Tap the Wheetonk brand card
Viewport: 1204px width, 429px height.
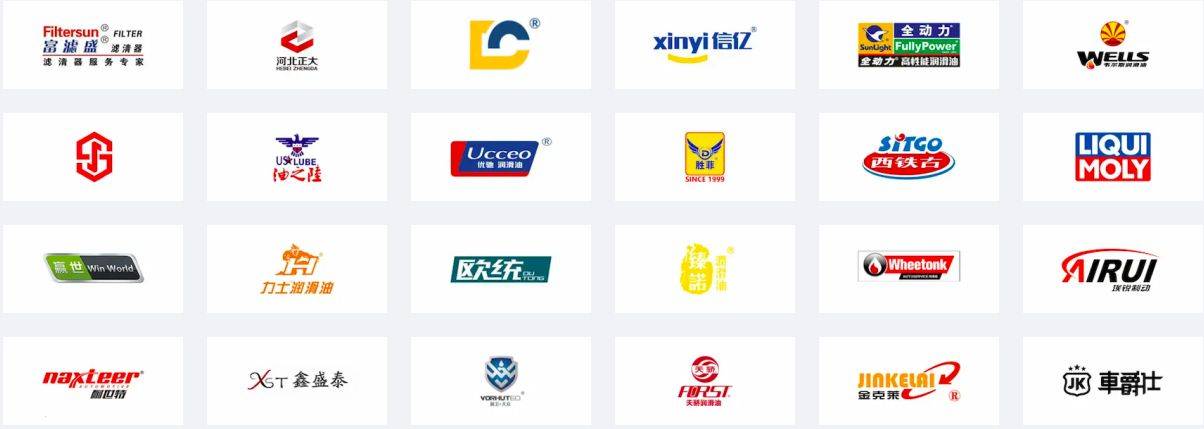(x=909, y=268)
